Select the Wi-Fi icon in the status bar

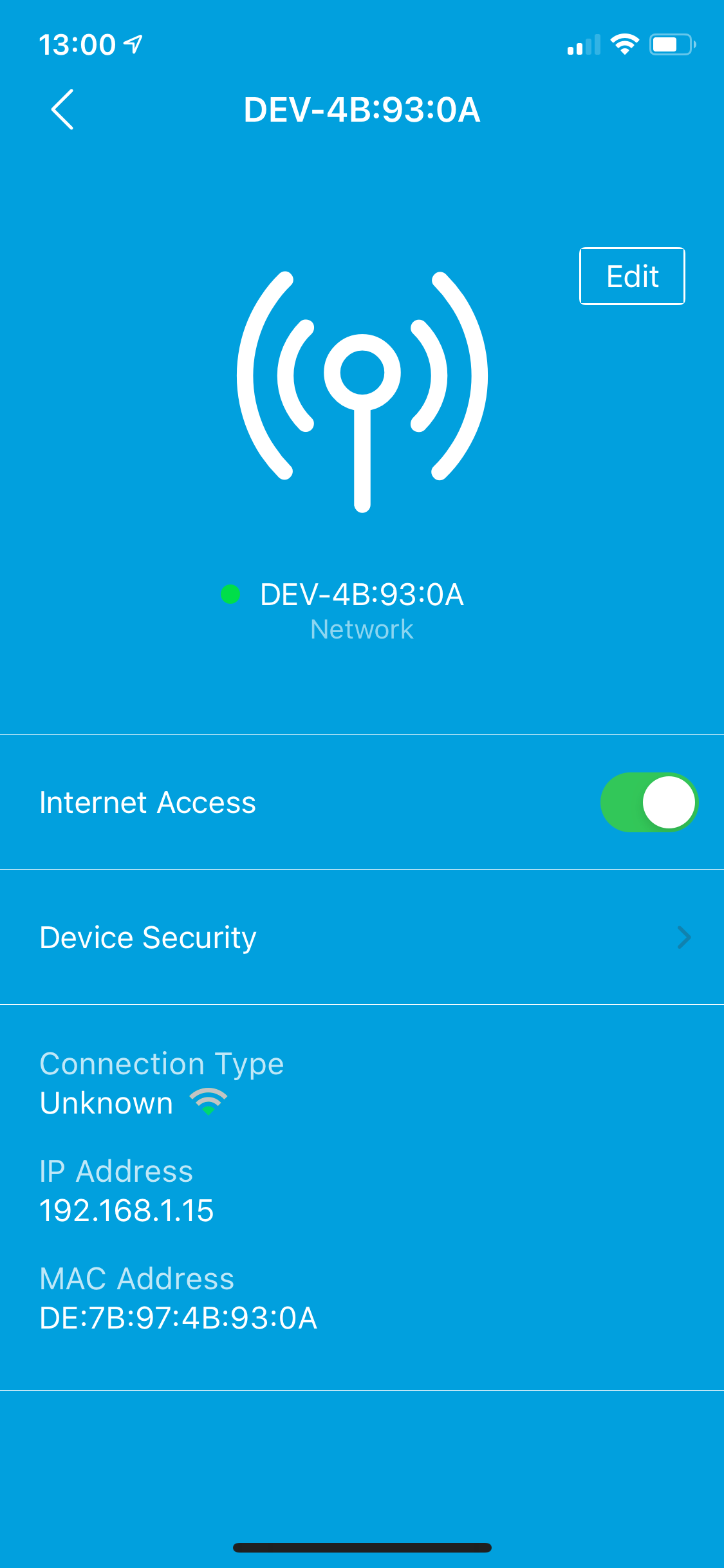tap(623, 44)
